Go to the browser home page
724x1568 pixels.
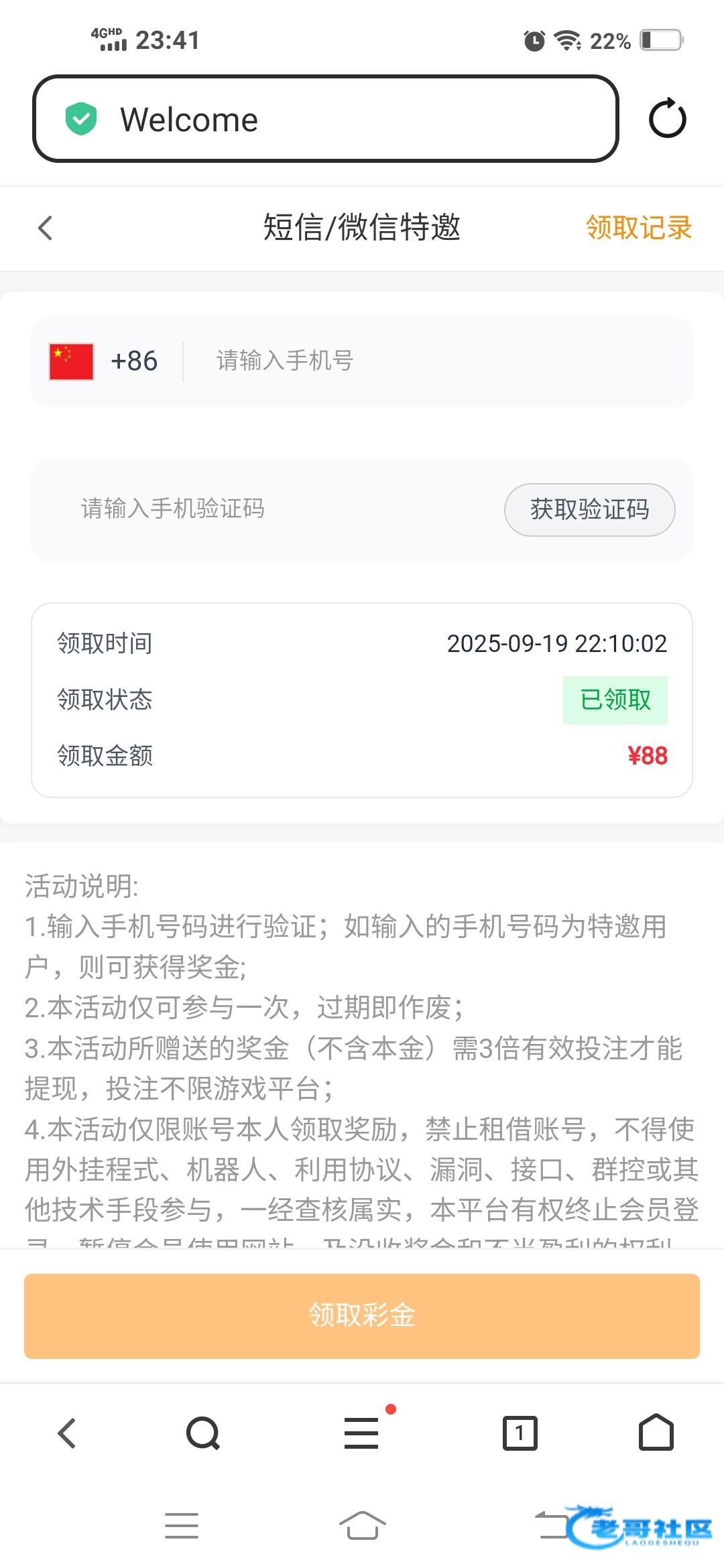pos(656,1432)
